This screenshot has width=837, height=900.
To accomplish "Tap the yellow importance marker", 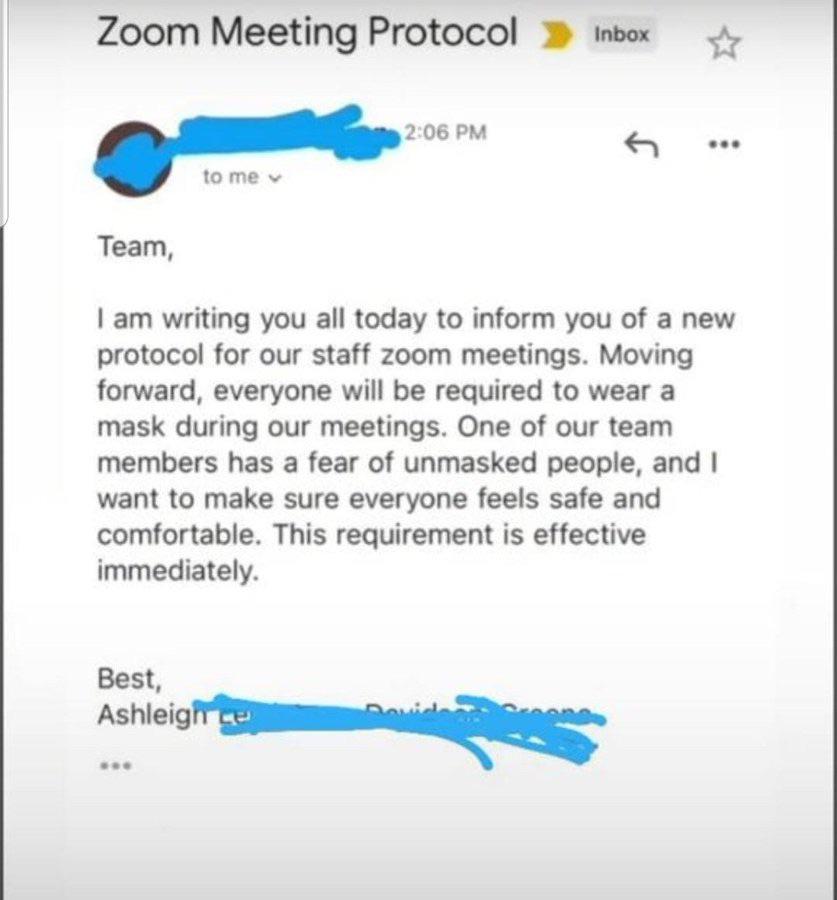I will (x=557, y=37).
